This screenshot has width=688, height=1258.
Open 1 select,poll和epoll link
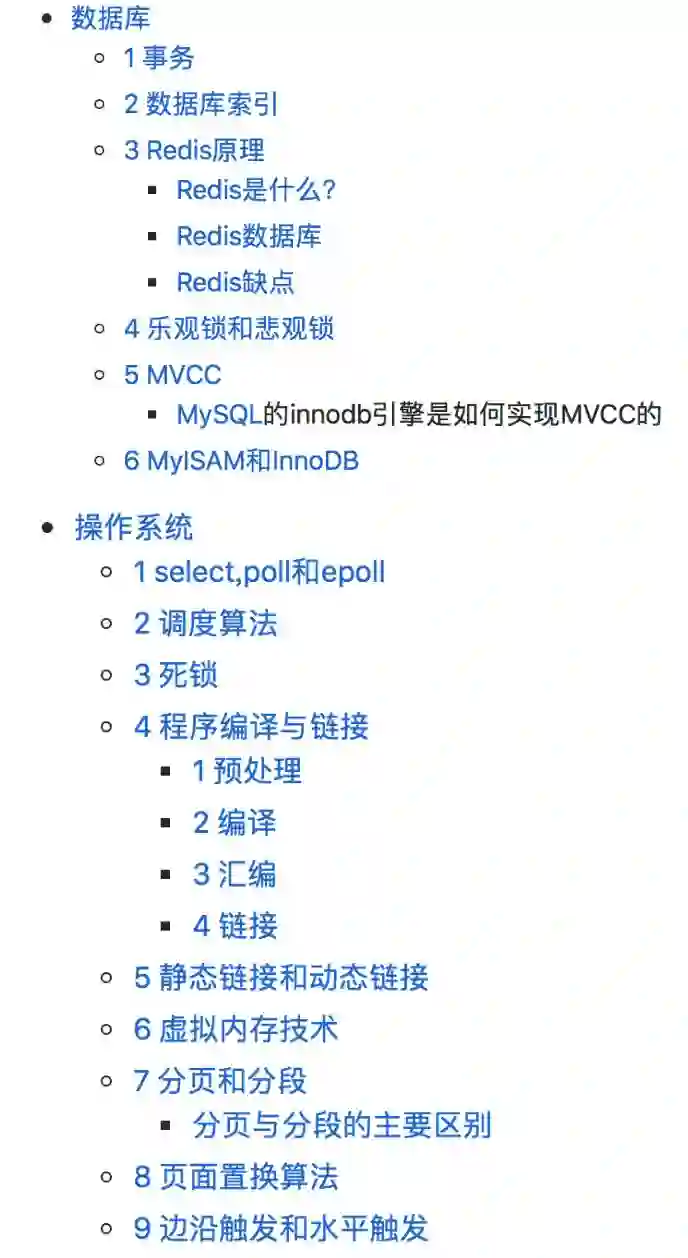pos(259,572)
